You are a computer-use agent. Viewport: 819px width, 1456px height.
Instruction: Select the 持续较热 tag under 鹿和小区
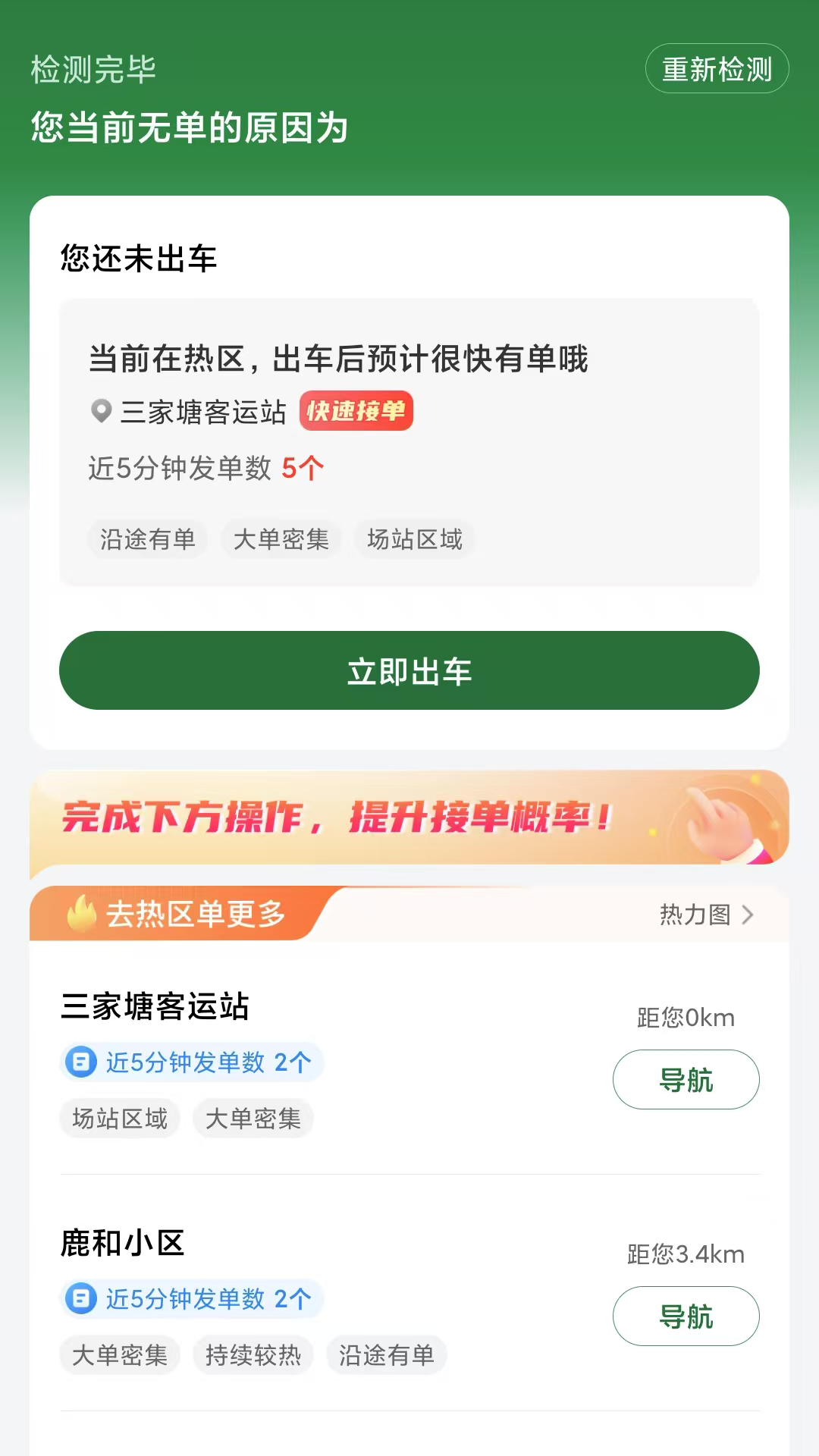(x=253, y=1355)
